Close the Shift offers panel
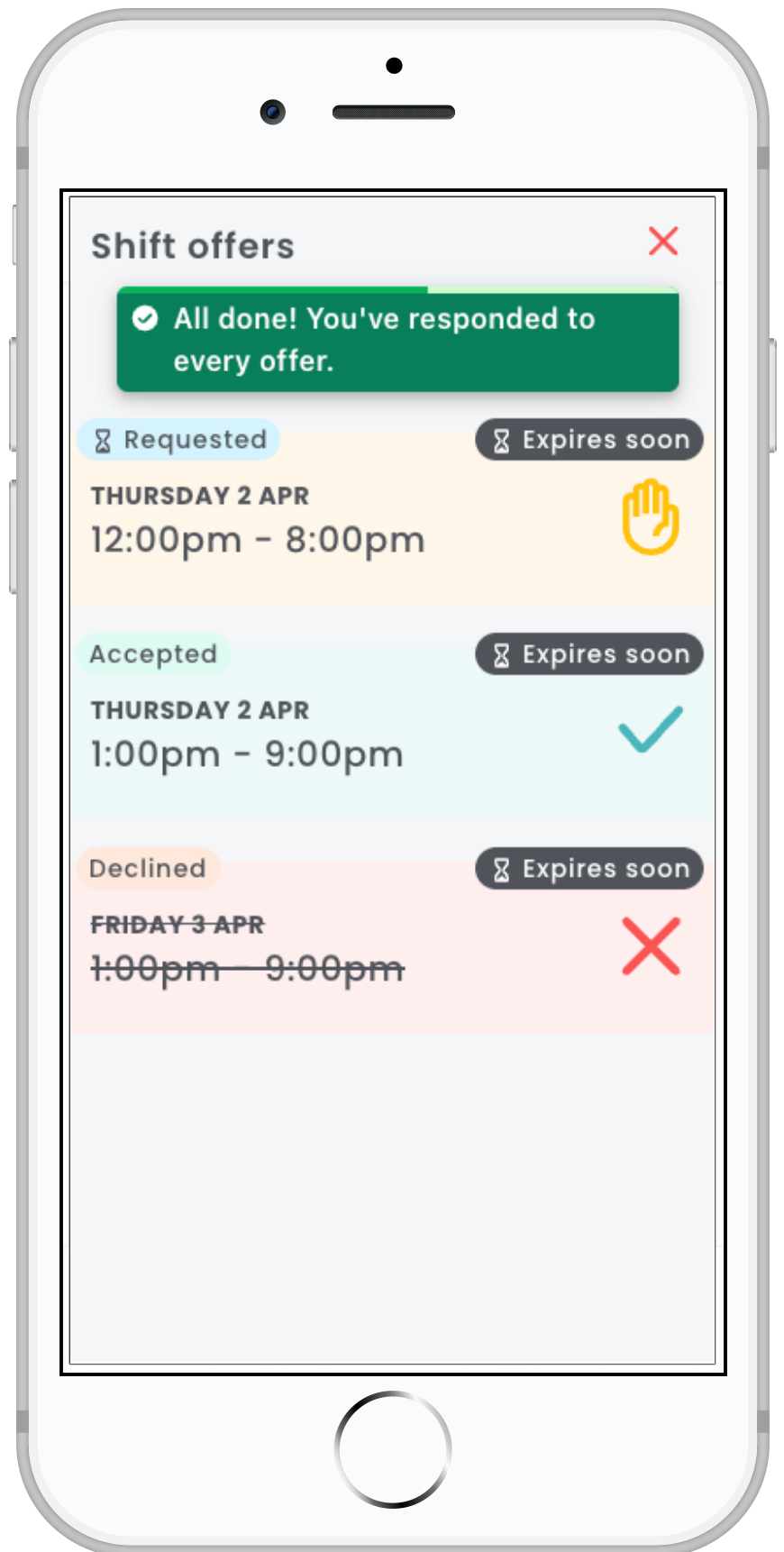The width and height of the screenshot is (784, 1552). pos(663,242)
